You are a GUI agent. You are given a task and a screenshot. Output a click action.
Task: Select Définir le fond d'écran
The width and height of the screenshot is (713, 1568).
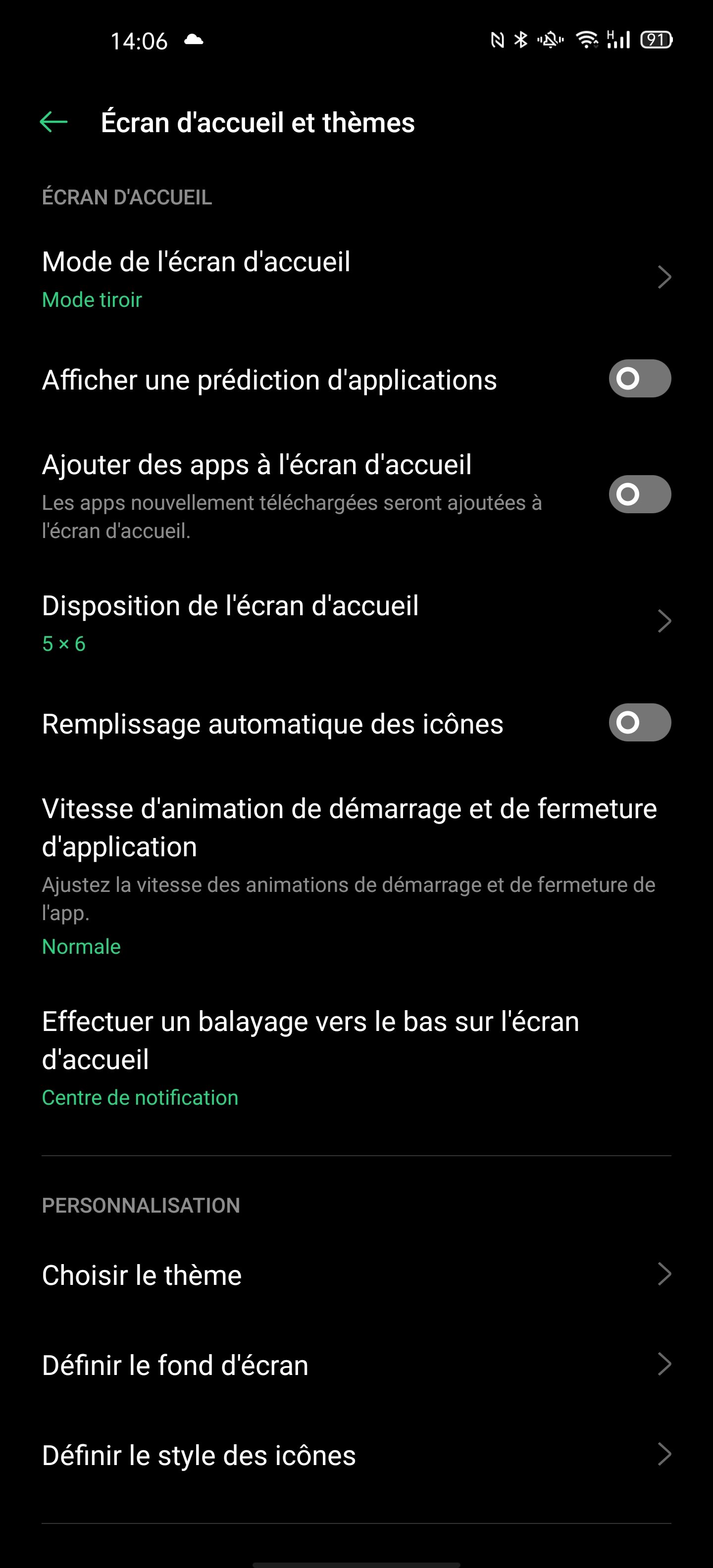[356, 1365]
